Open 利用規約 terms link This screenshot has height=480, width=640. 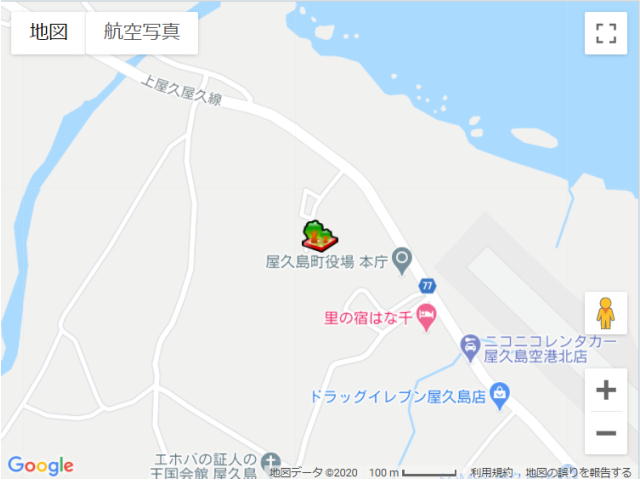491,472
